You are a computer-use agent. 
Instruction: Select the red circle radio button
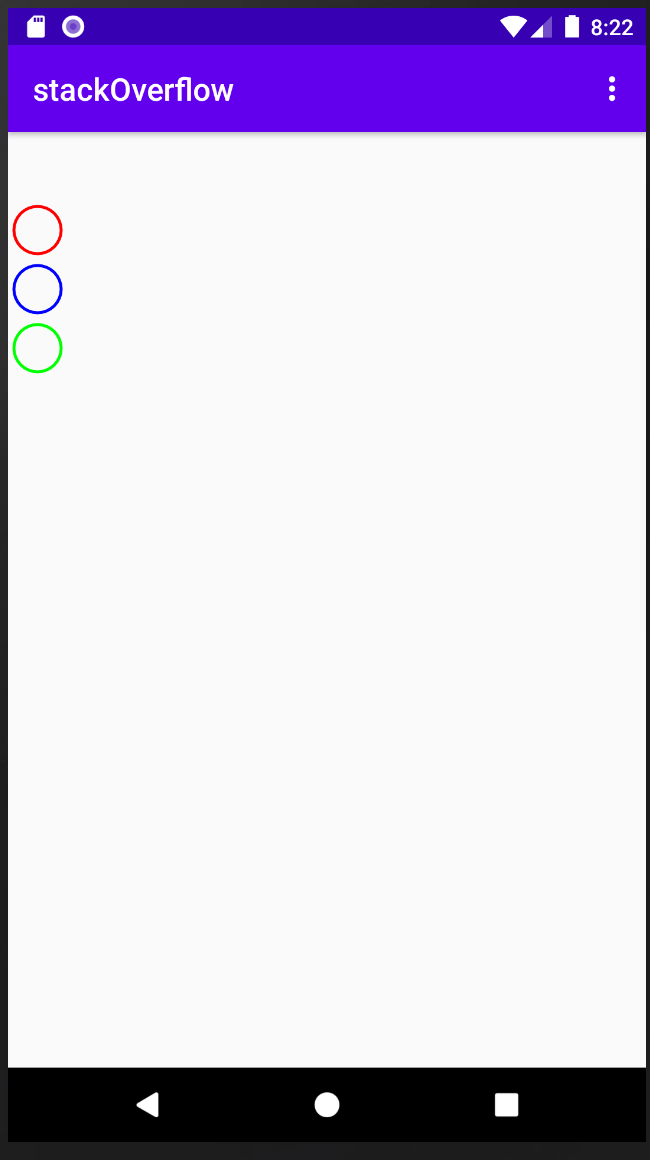38,230
